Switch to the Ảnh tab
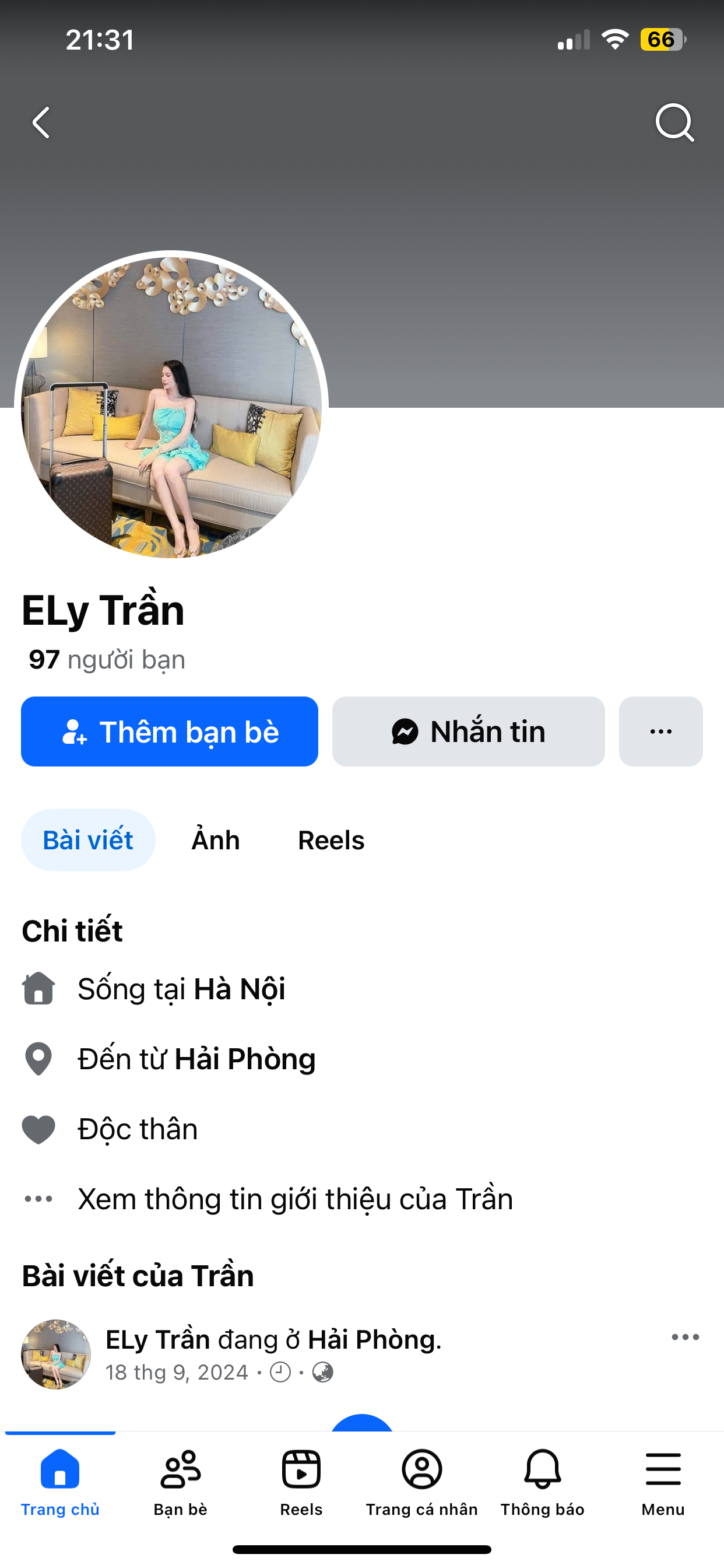The height and width of the screenshot is (1568, 724). [215, 840]
